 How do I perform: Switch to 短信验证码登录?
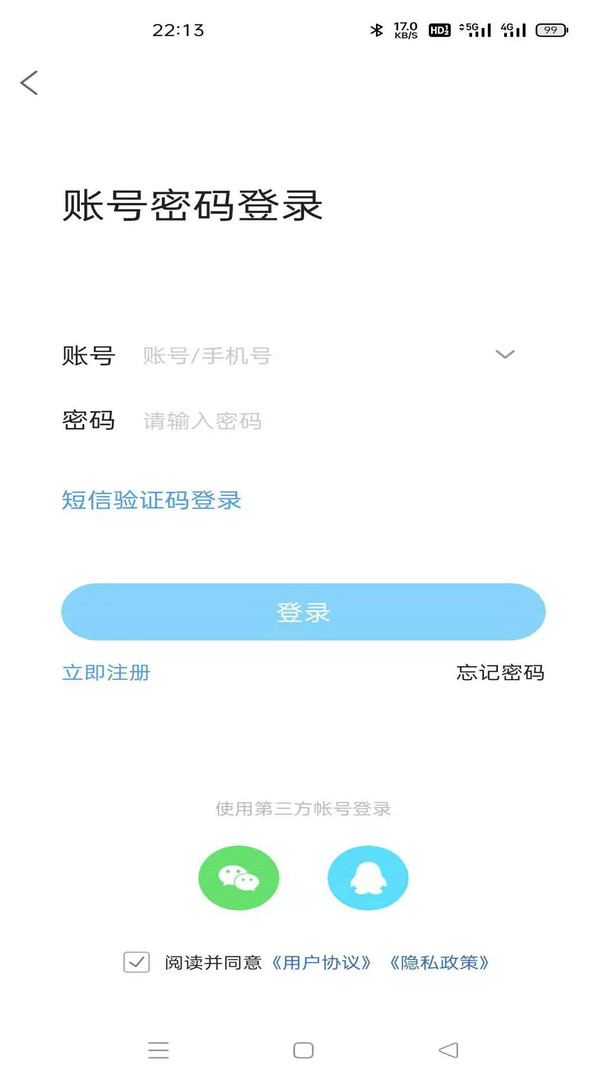coord(152,500)
